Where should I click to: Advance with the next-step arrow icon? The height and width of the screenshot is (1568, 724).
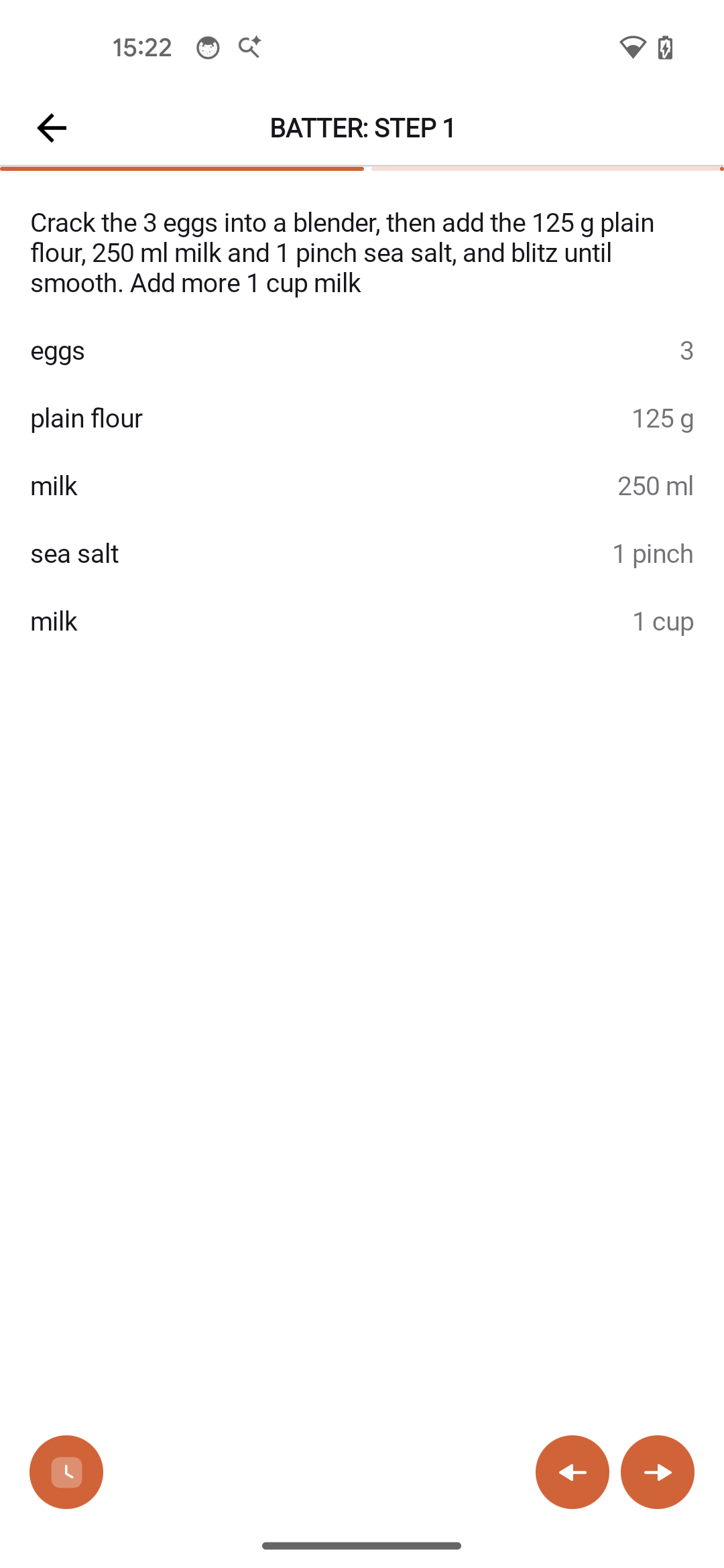point(657,1472)
